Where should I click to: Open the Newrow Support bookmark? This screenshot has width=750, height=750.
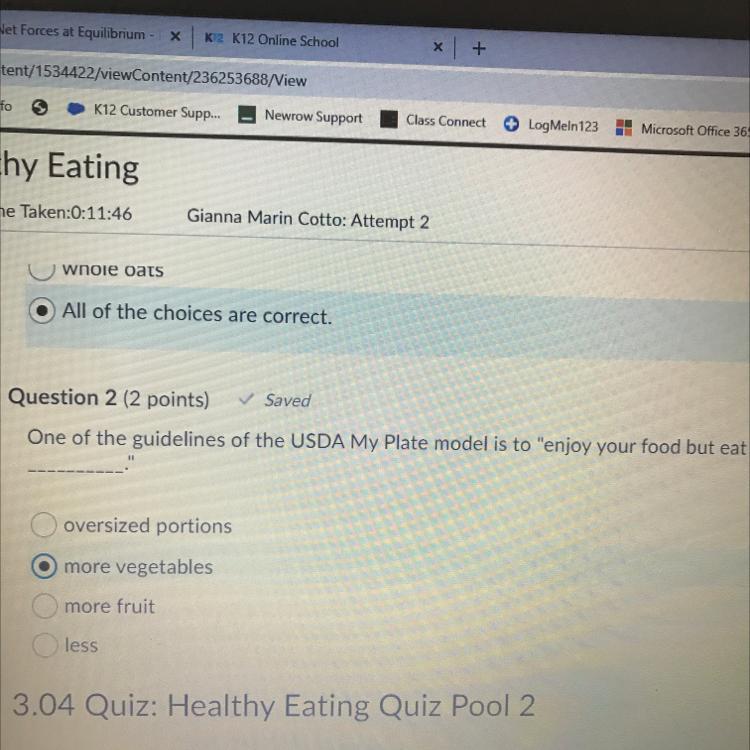tap(301, 117)
